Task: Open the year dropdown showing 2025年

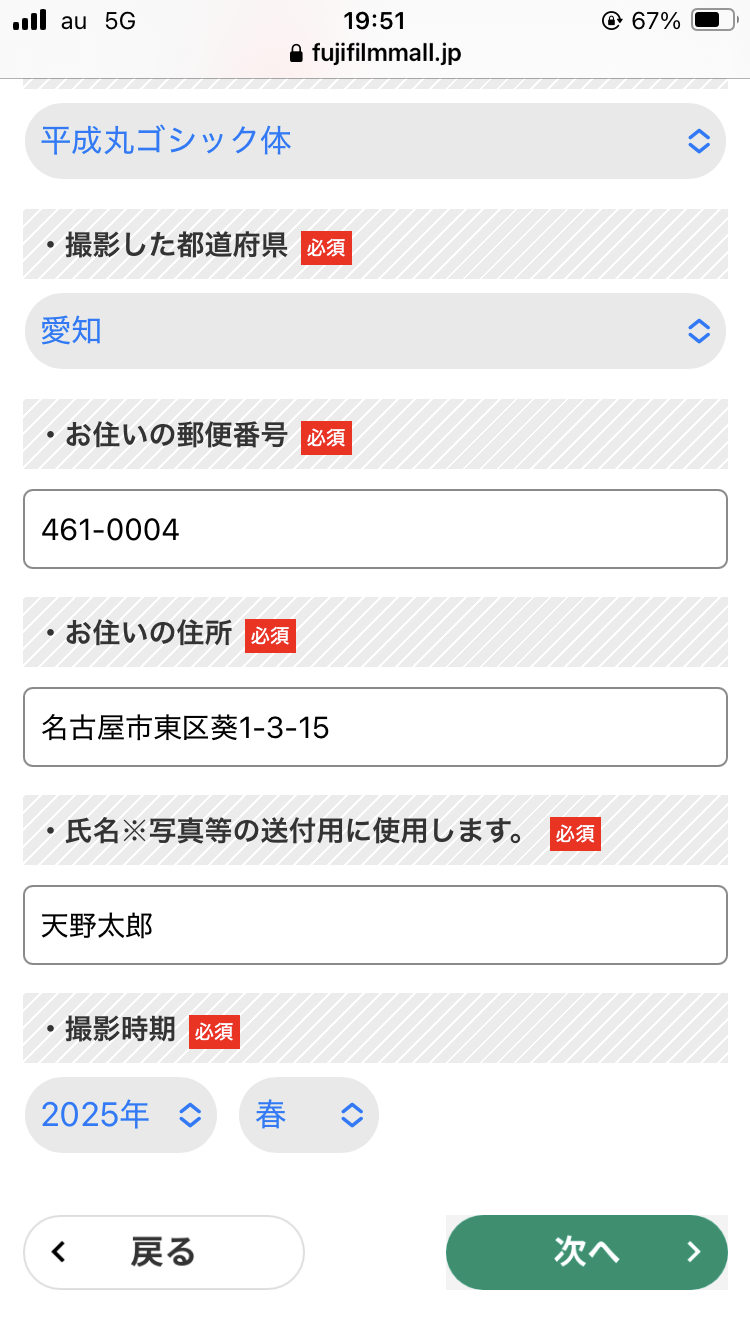Action: [x=121, y=1115]
